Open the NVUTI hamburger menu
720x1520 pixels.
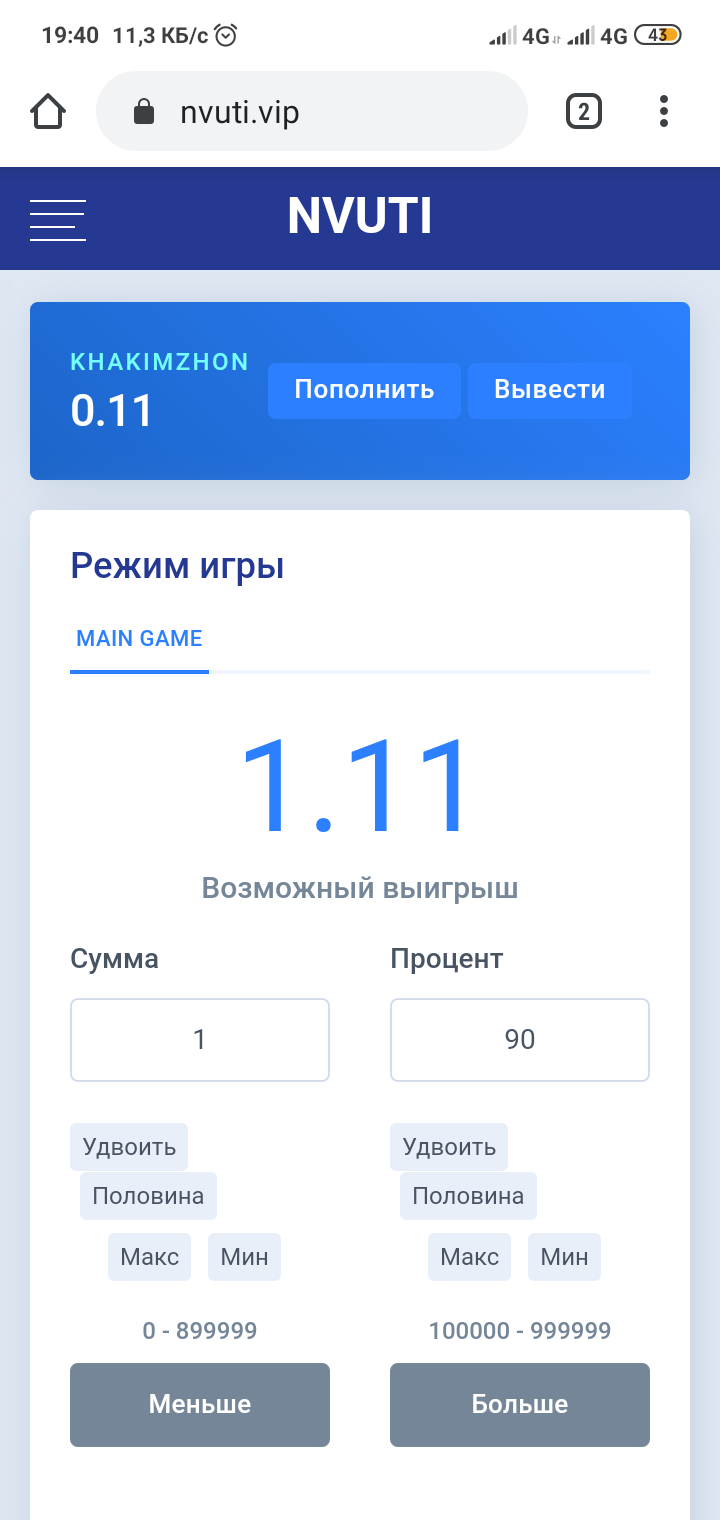(58, 220)
